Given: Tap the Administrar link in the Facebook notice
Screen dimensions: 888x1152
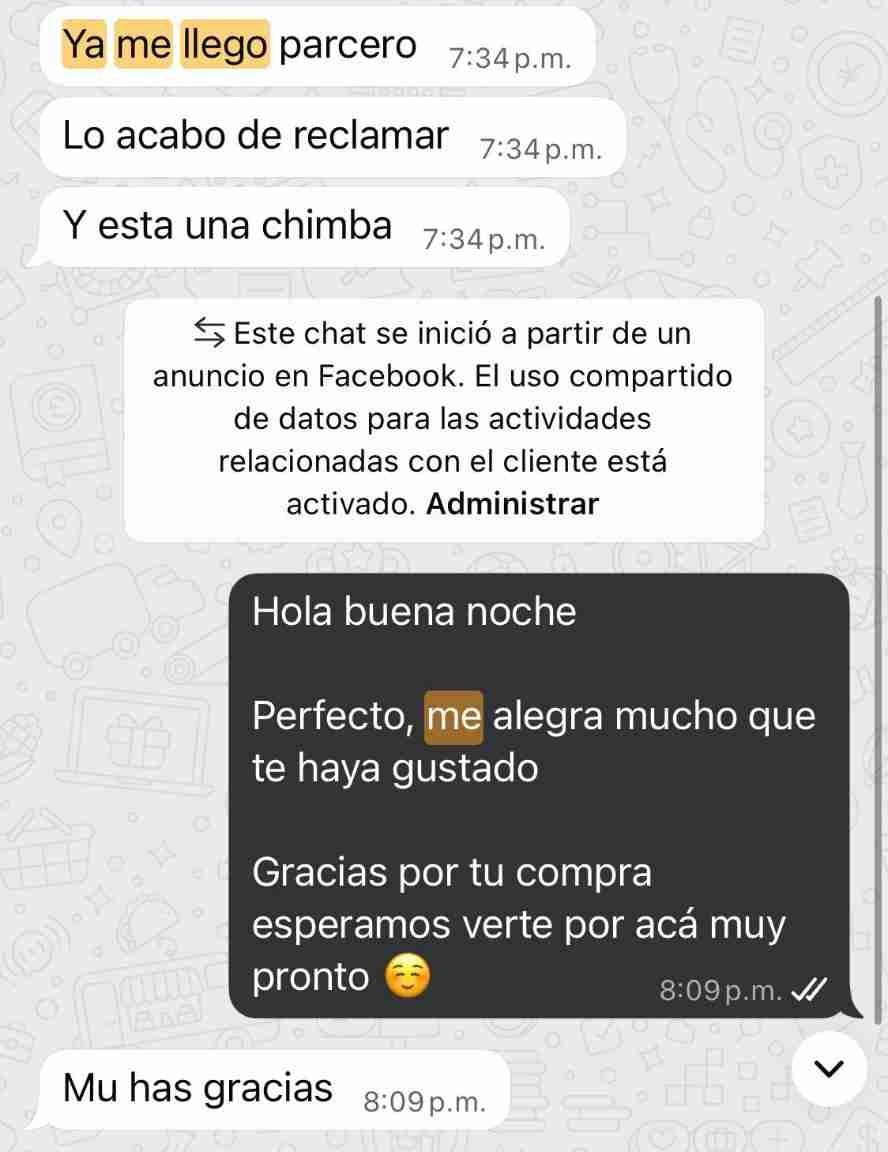Looking at the screenshot, I should [512, 504].
